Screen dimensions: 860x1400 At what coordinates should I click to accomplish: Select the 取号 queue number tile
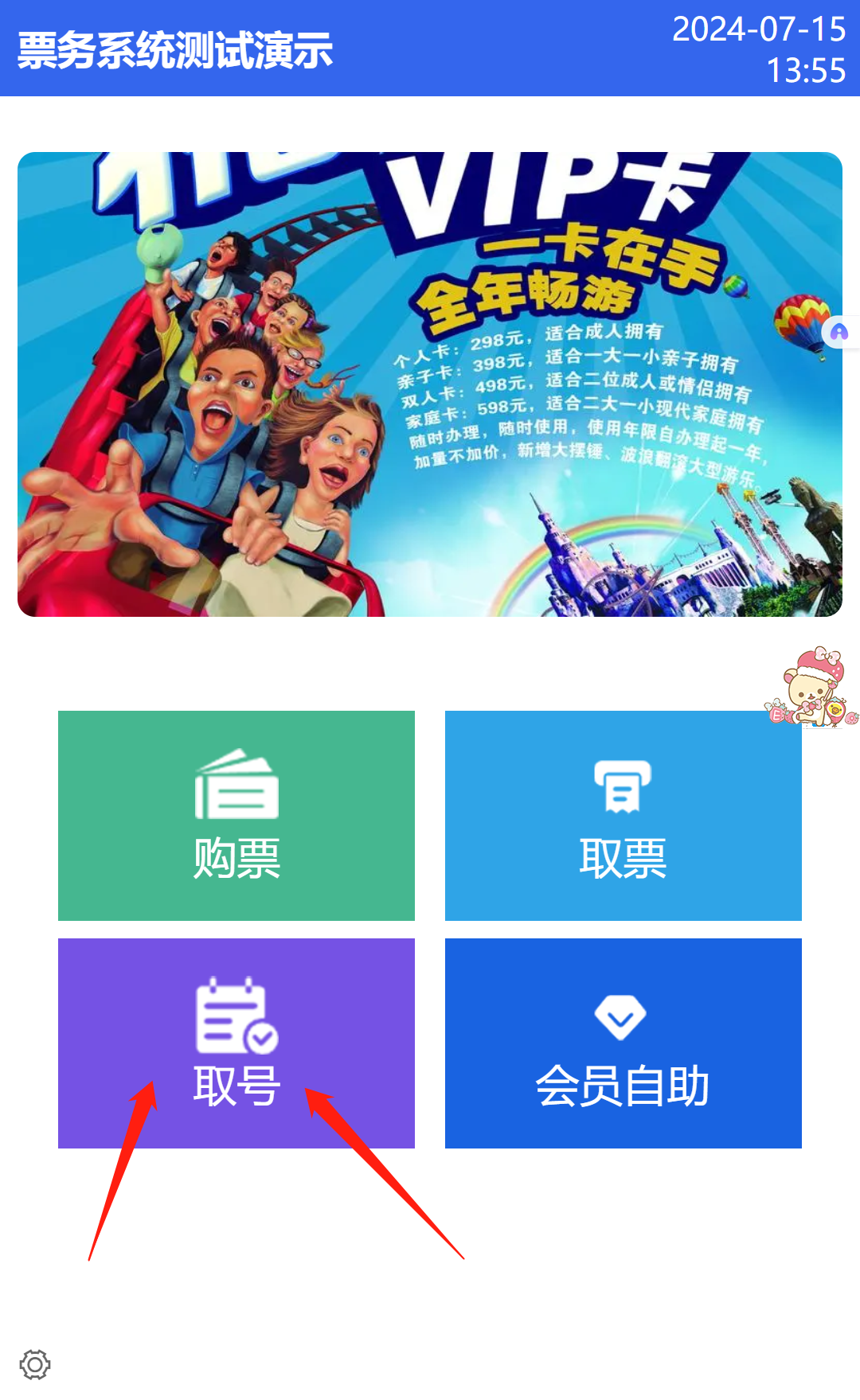coord(236,1043)
